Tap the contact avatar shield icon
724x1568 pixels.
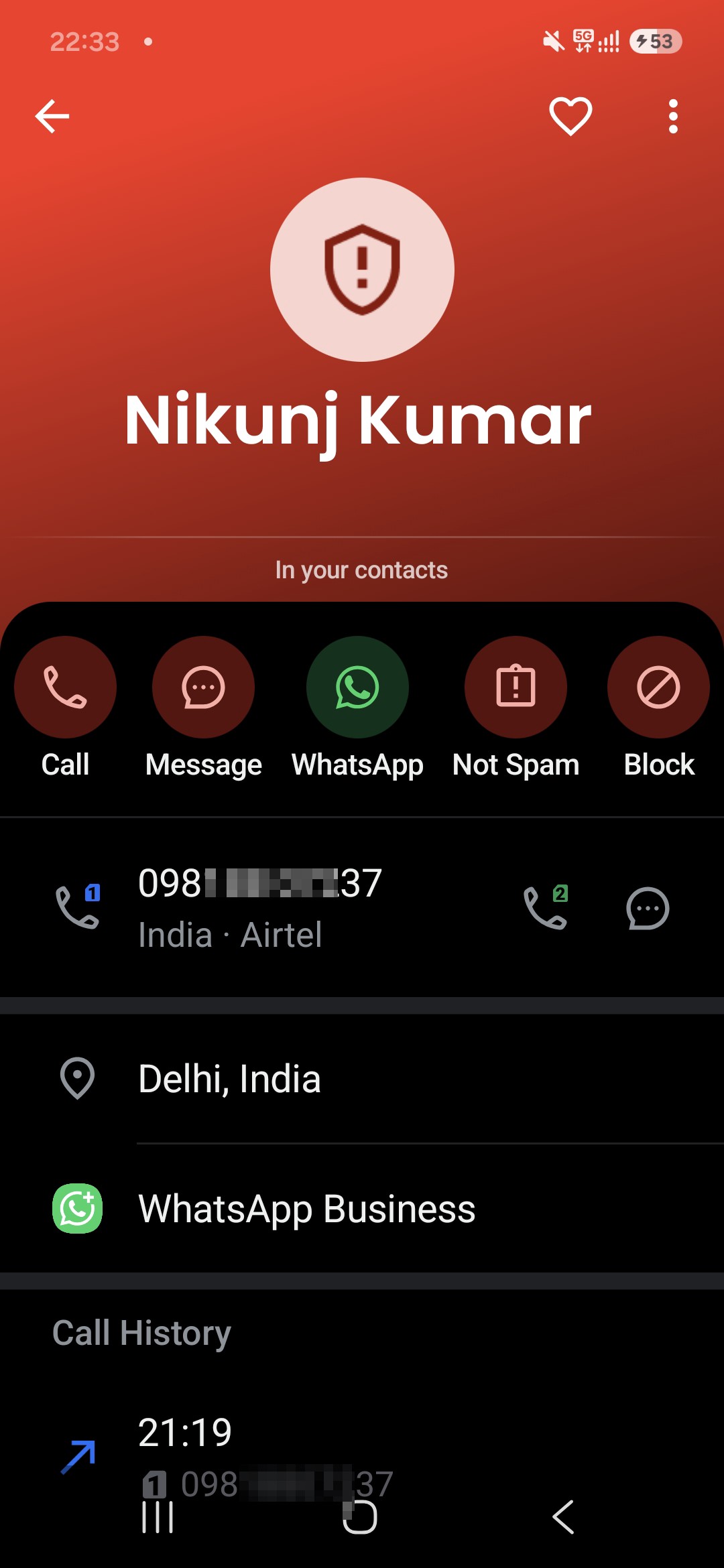tap(362, 269)
